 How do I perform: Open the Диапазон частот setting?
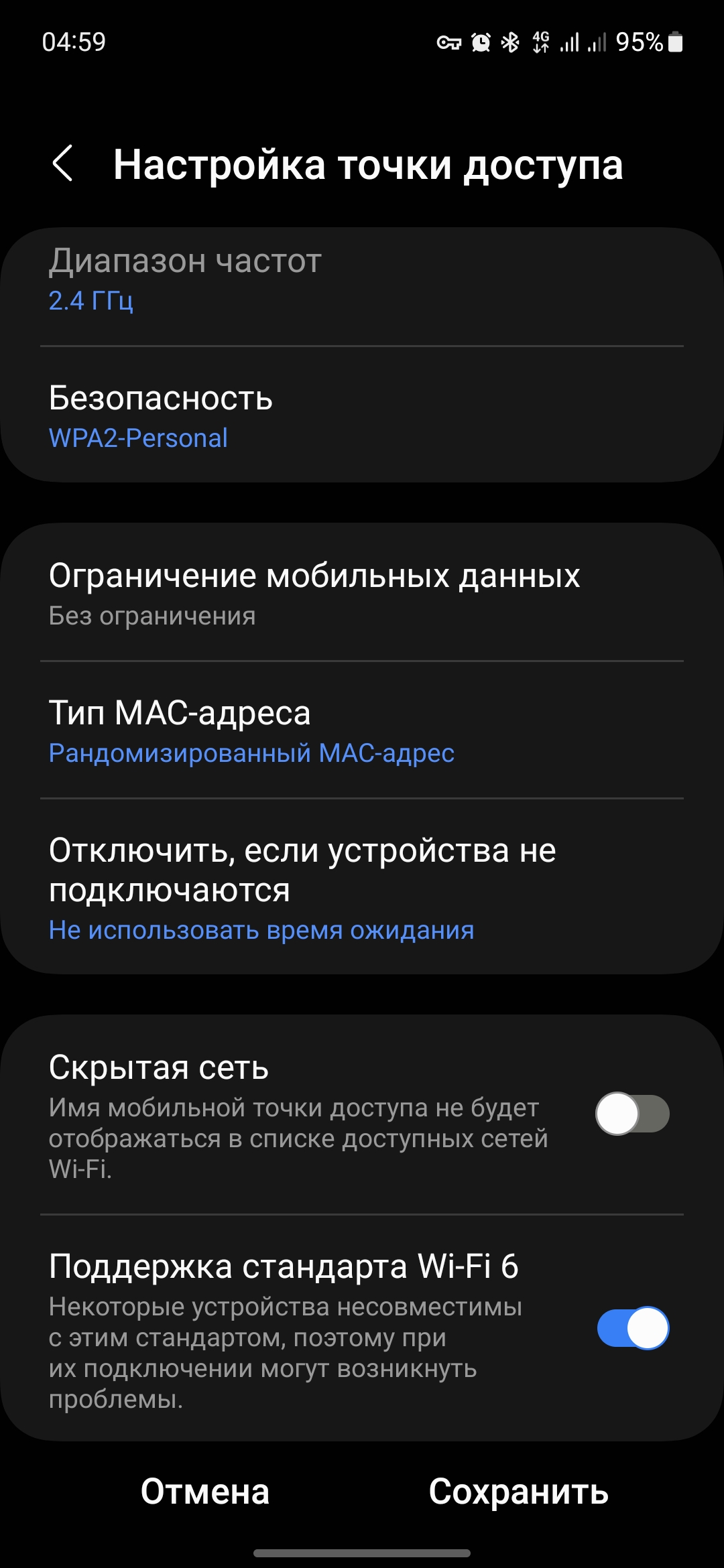[362, 281]
